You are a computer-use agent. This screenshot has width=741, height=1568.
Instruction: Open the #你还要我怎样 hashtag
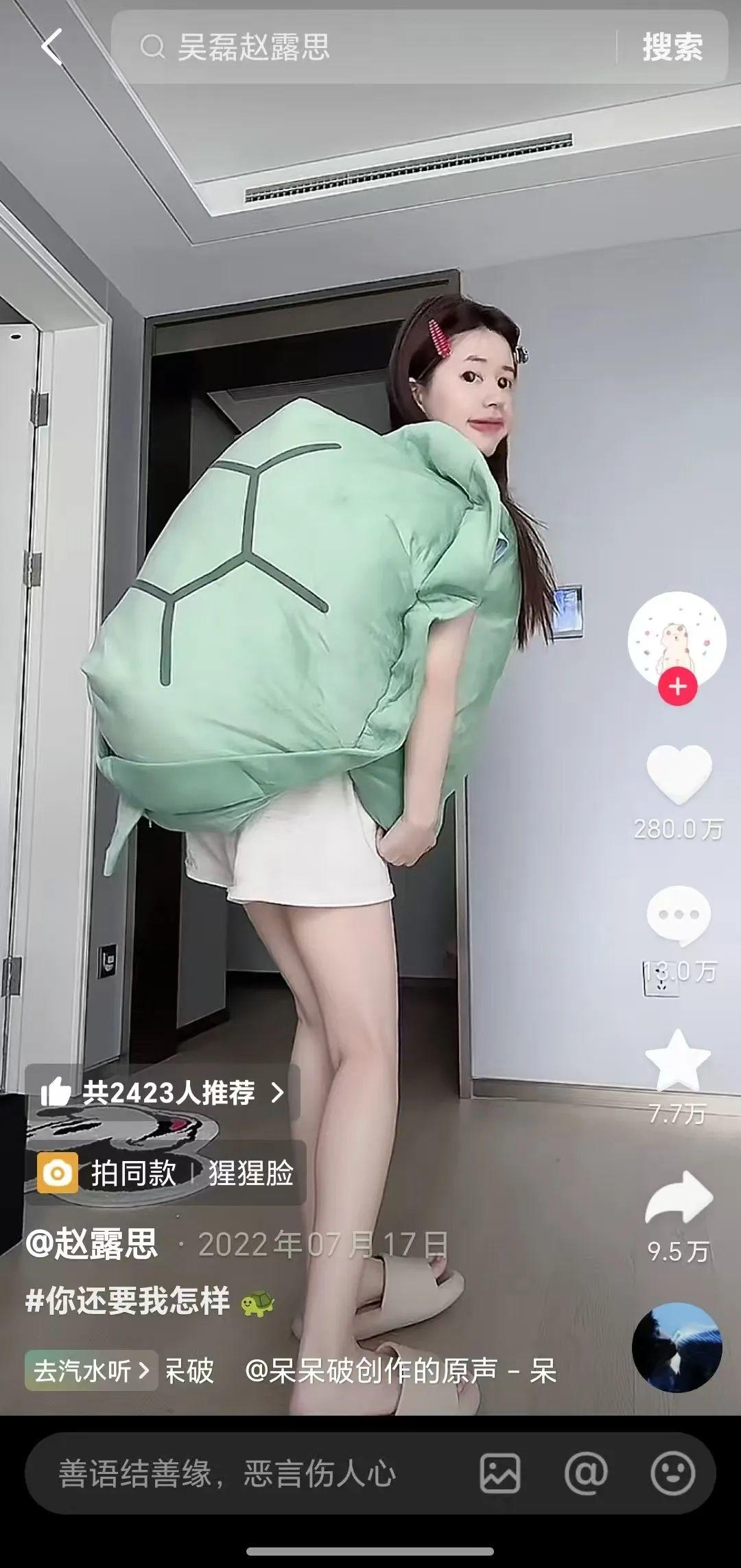coord(128,1301)
